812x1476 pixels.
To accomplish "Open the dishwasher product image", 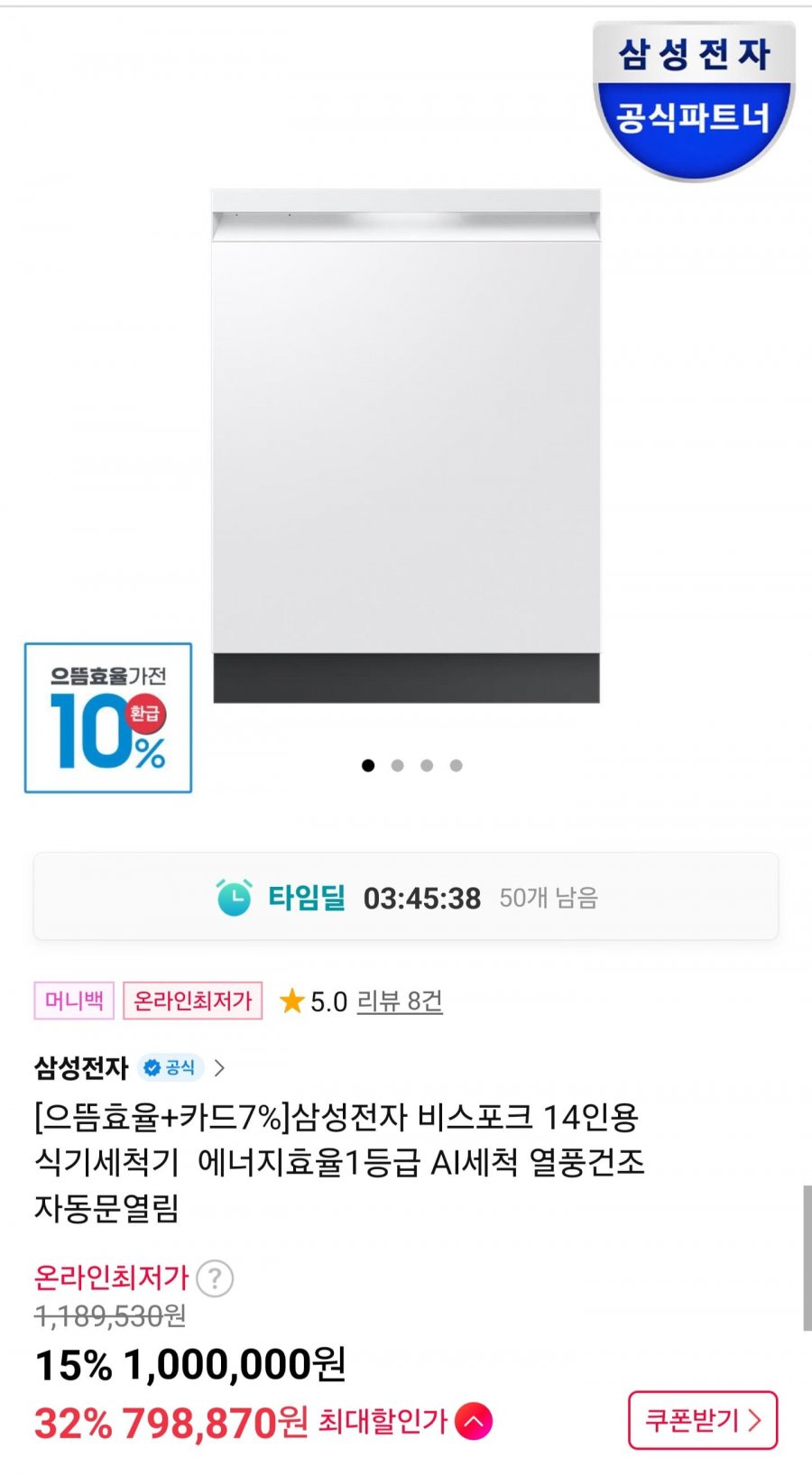I will [x=406, y=445].
